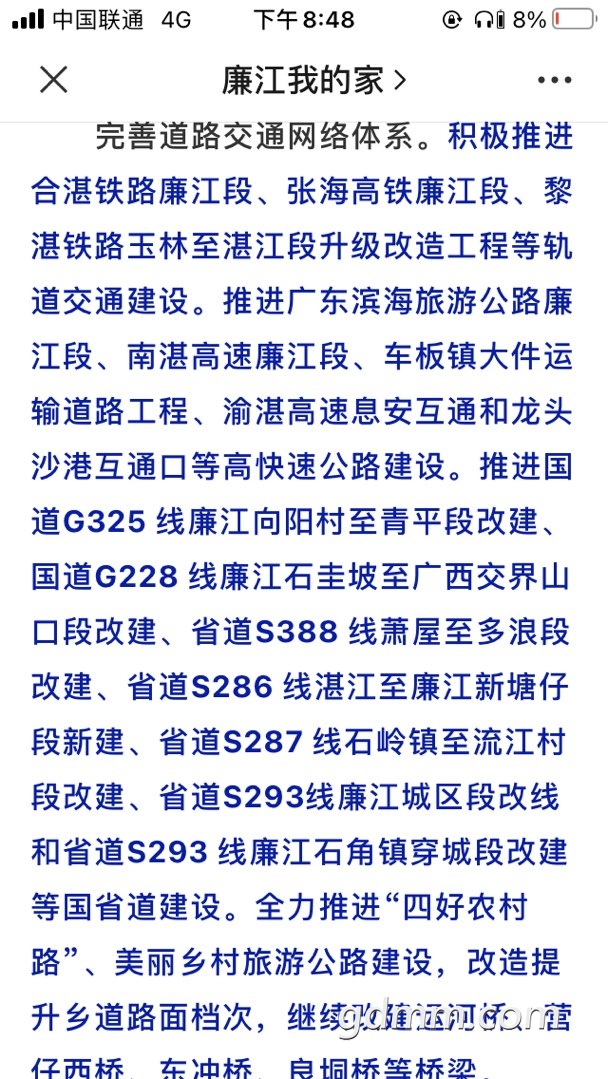Open the three-dot more options menu
Viewport: 608px width, 1079px height.
point(554,81)
